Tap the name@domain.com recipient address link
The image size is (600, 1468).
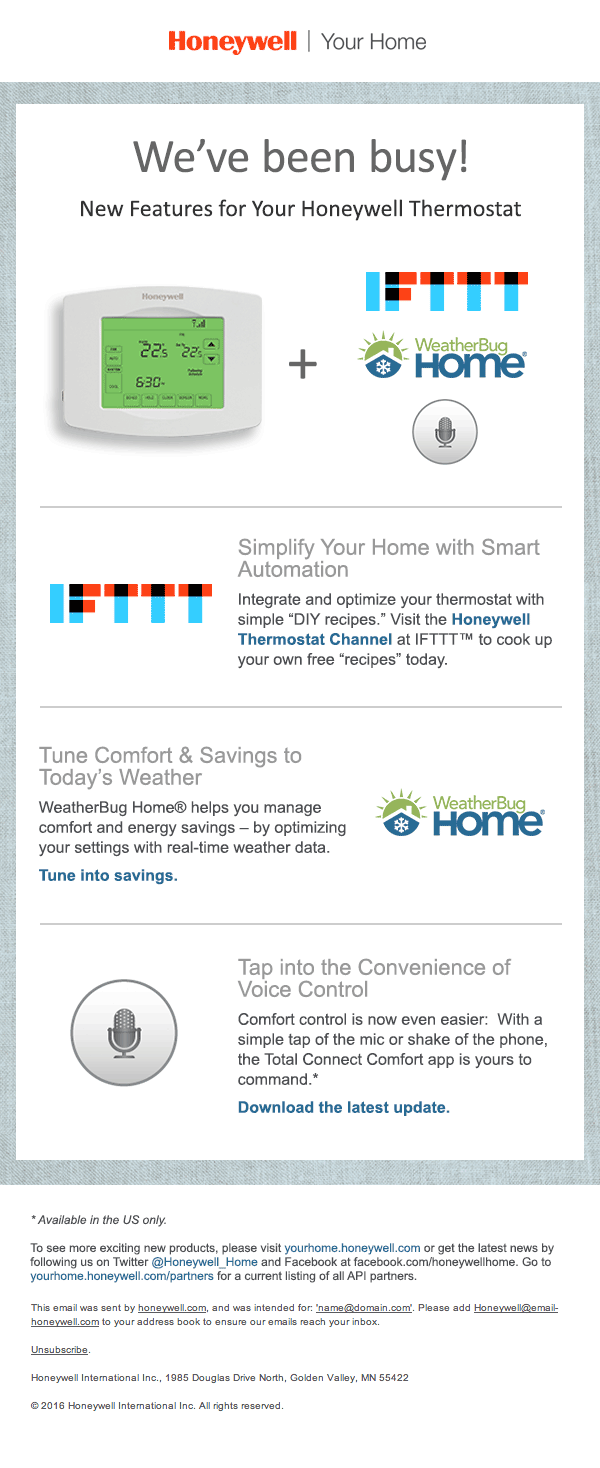[364, 1308]
